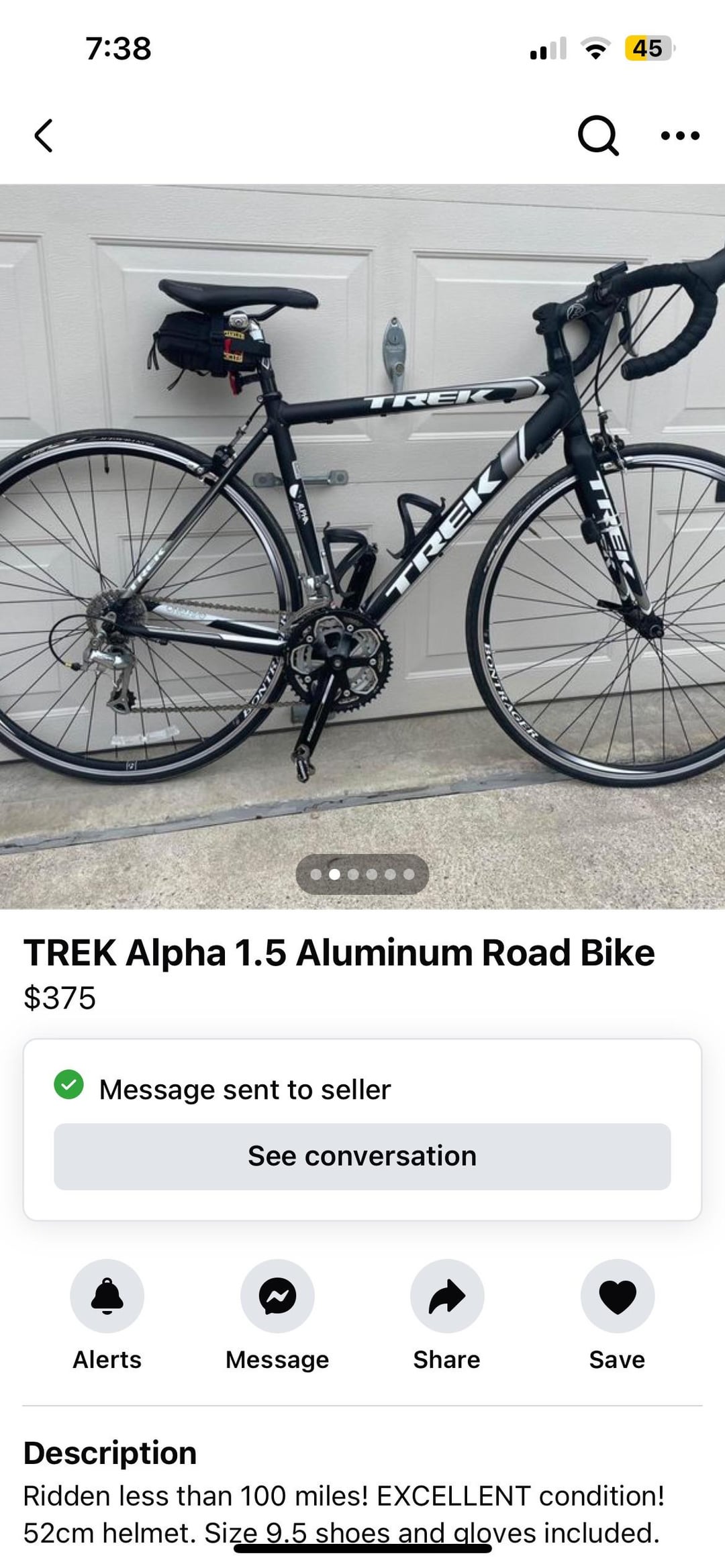Open the search icon
This screenshot has height=1568, width=725.
[x=597, y=136]
